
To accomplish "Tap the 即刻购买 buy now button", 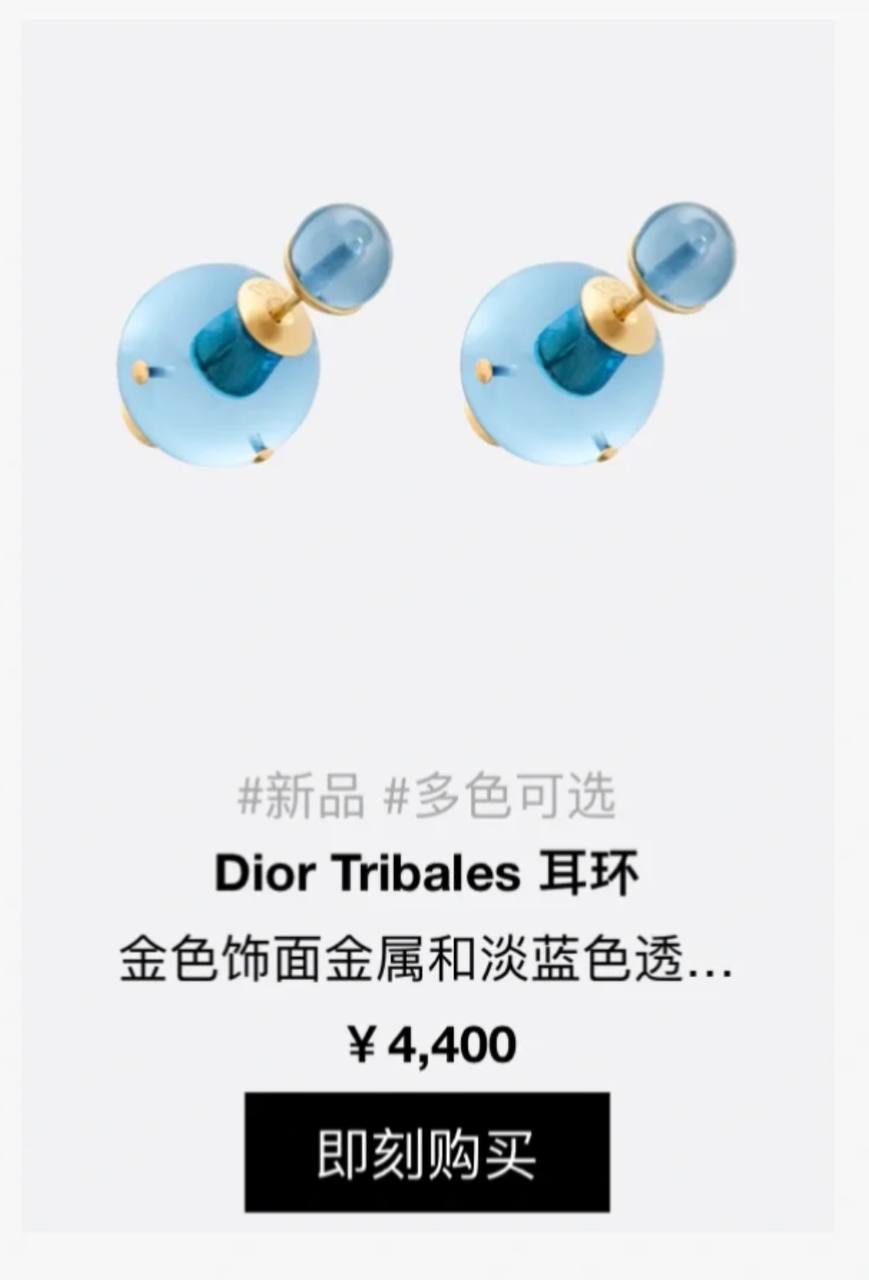I will [427, 1152].
